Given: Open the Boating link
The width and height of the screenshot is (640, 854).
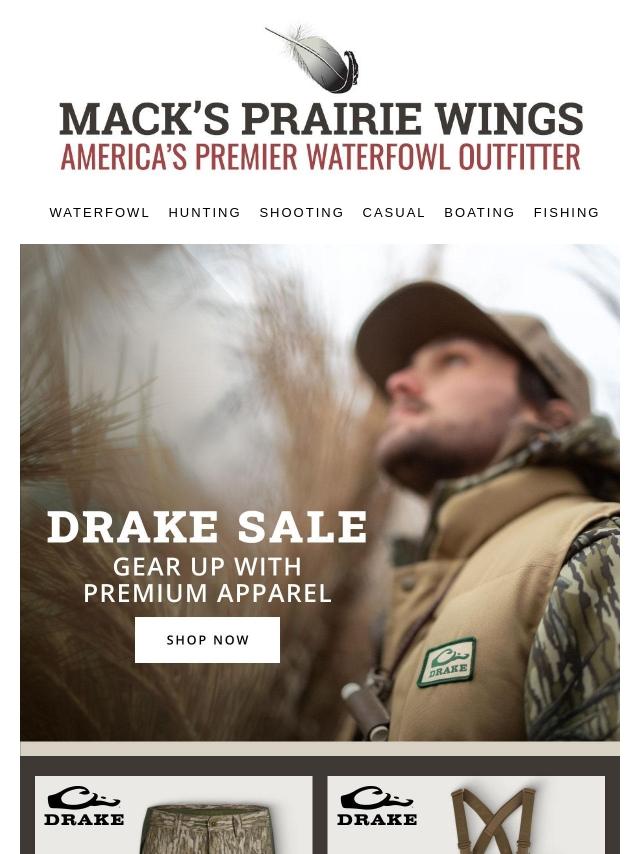Looking at the screenshot, I should pyautogui.click(x=479, y=213).
